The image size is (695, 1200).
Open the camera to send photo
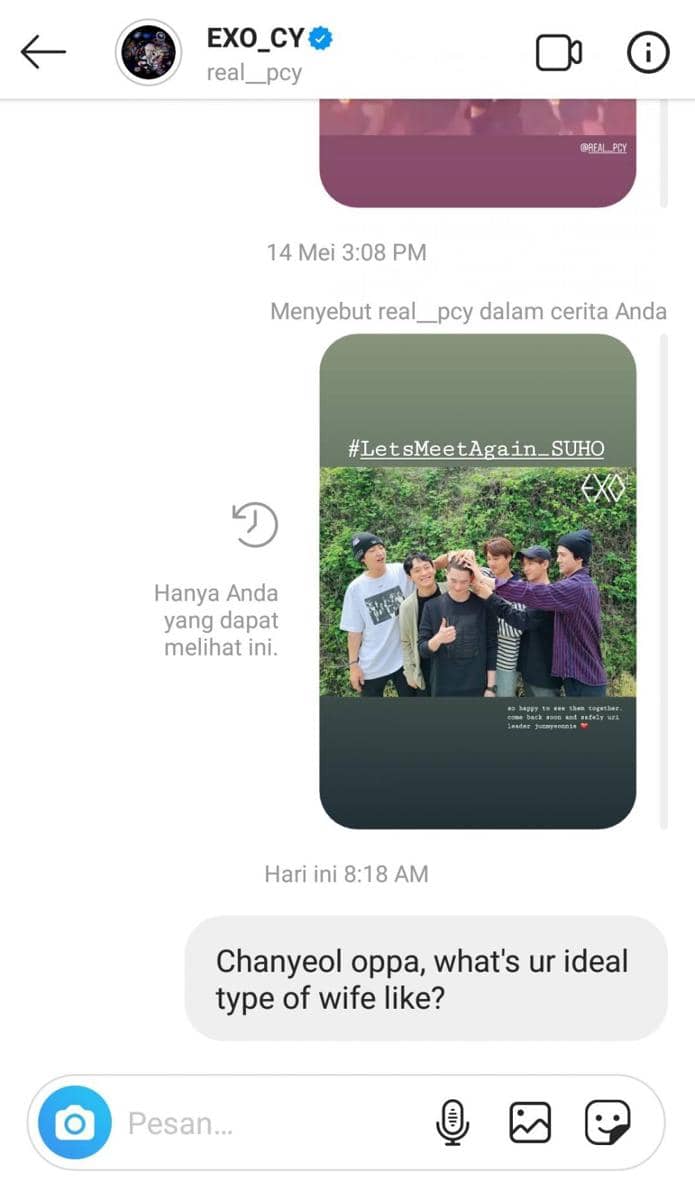(x=74, y=1123)
